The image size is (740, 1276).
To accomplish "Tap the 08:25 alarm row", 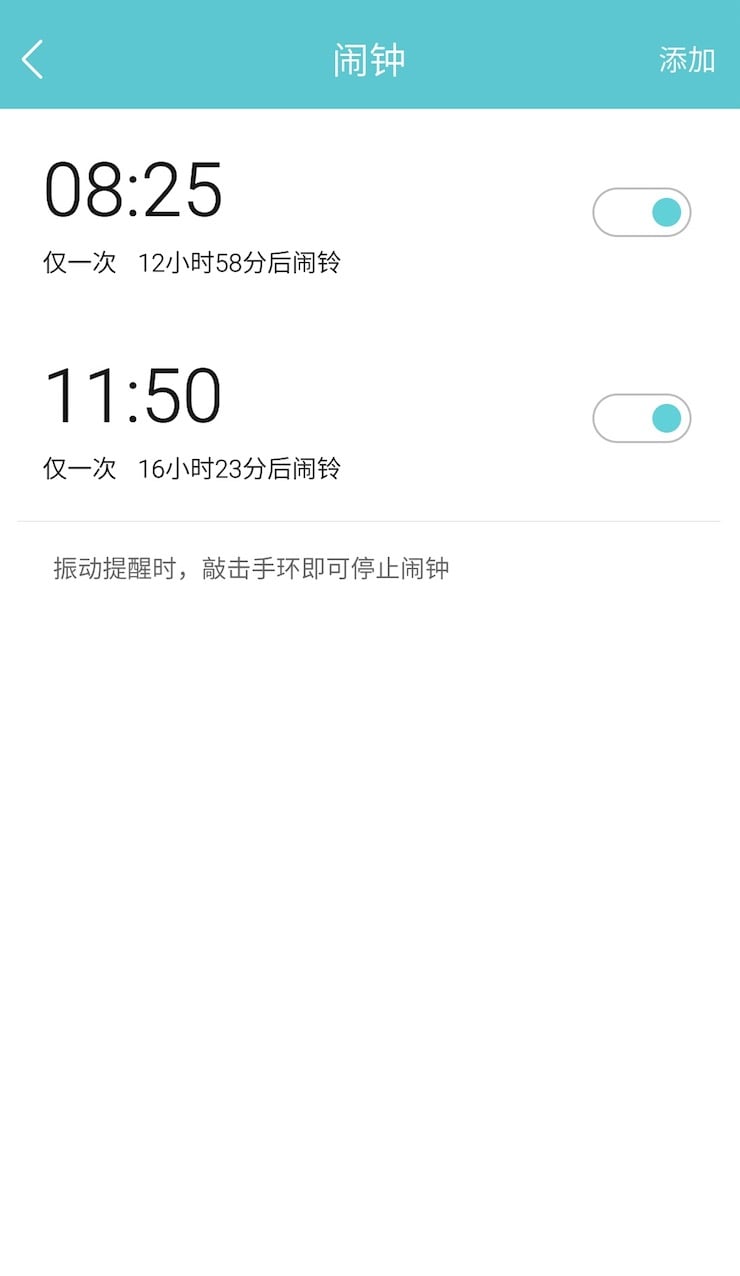I will [300, 210].
